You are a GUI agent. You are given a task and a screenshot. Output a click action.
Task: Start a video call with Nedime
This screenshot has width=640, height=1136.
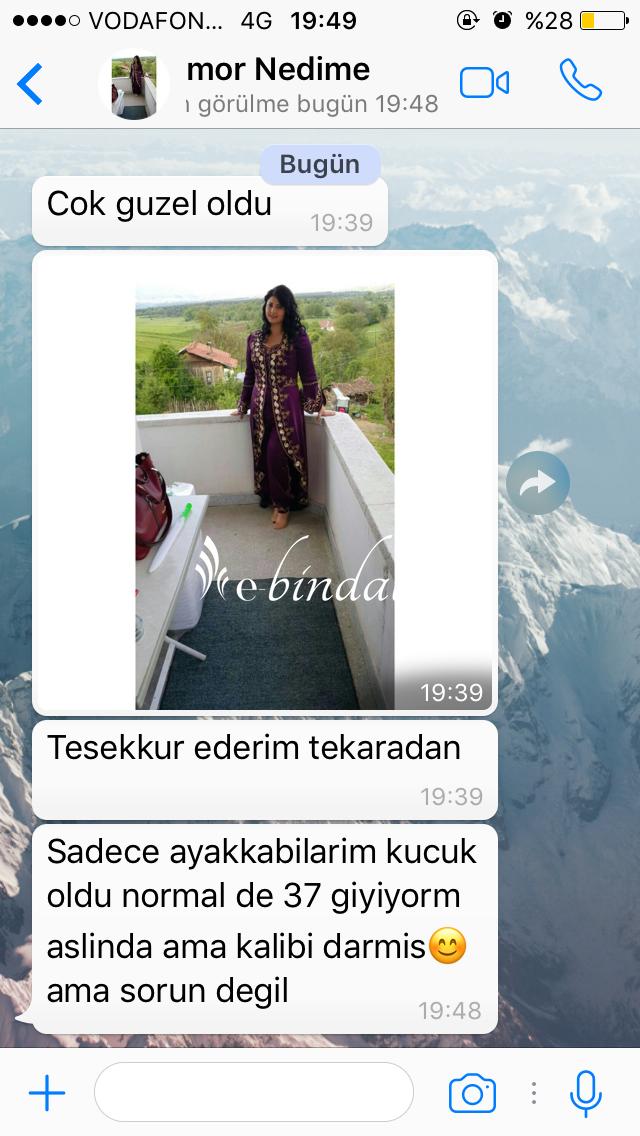click(484, 83)
